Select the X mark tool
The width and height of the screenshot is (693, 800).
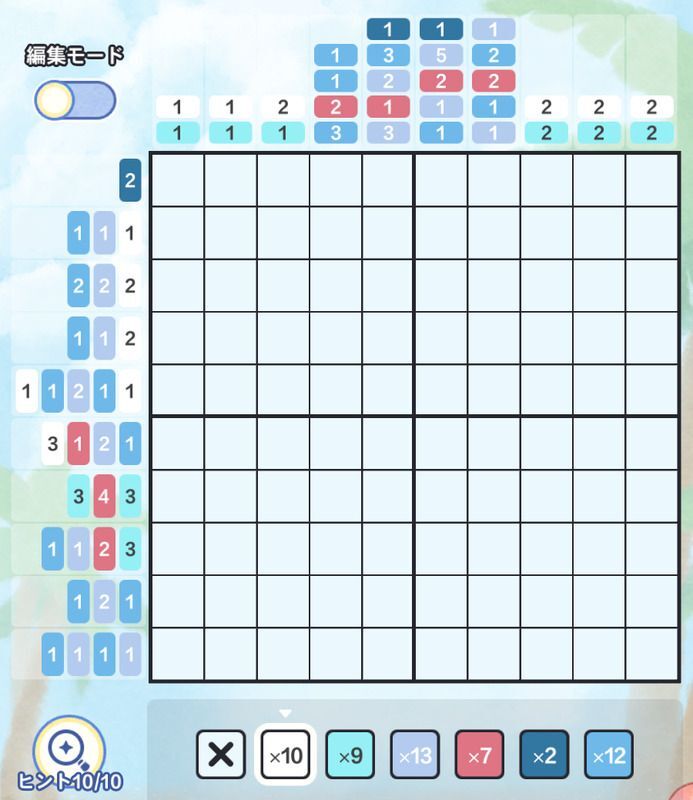[221, 755]
